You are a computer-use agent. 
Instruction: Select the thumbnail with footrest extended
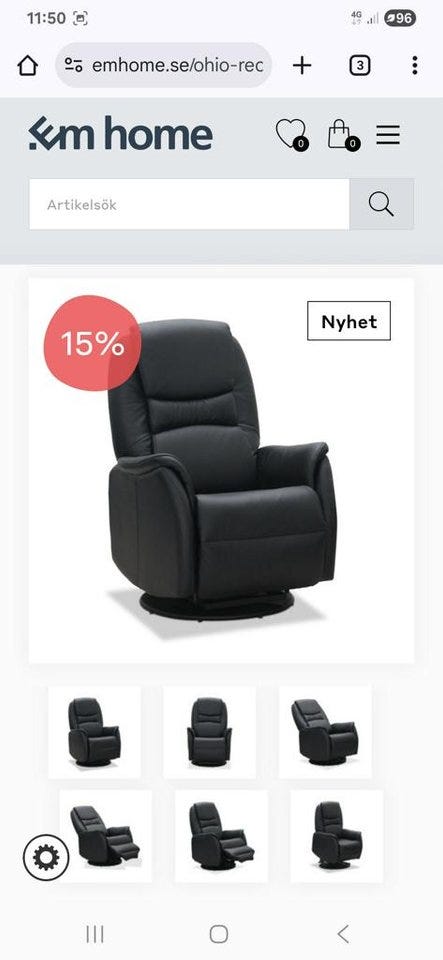221,836
